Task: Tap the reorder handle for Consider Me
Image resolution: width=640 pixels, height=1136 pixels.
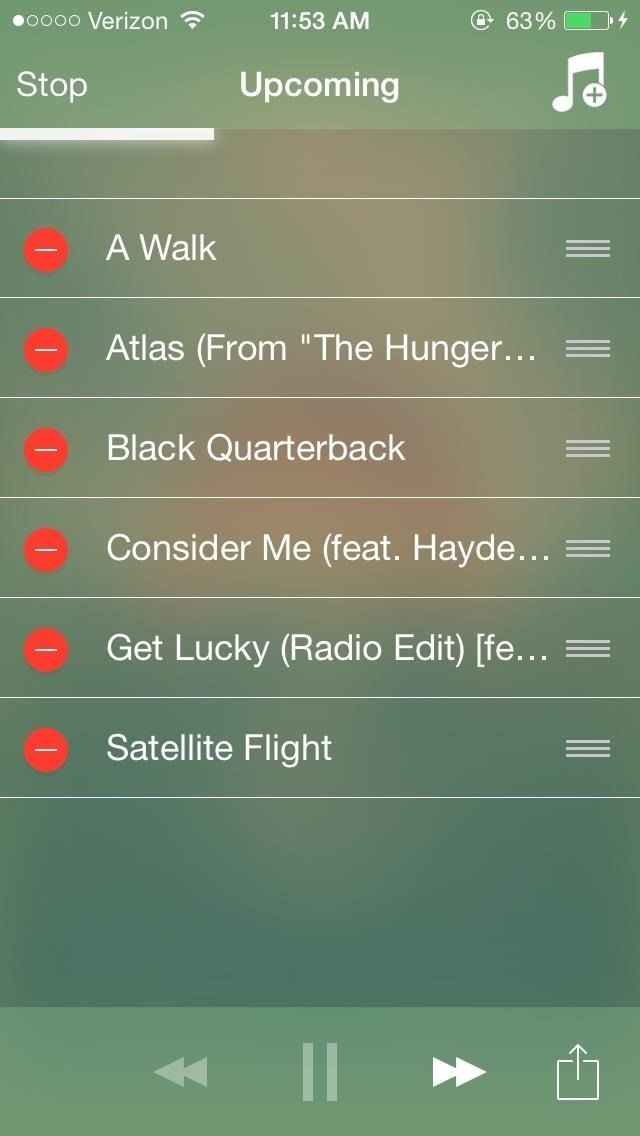Action: (588, 549)
